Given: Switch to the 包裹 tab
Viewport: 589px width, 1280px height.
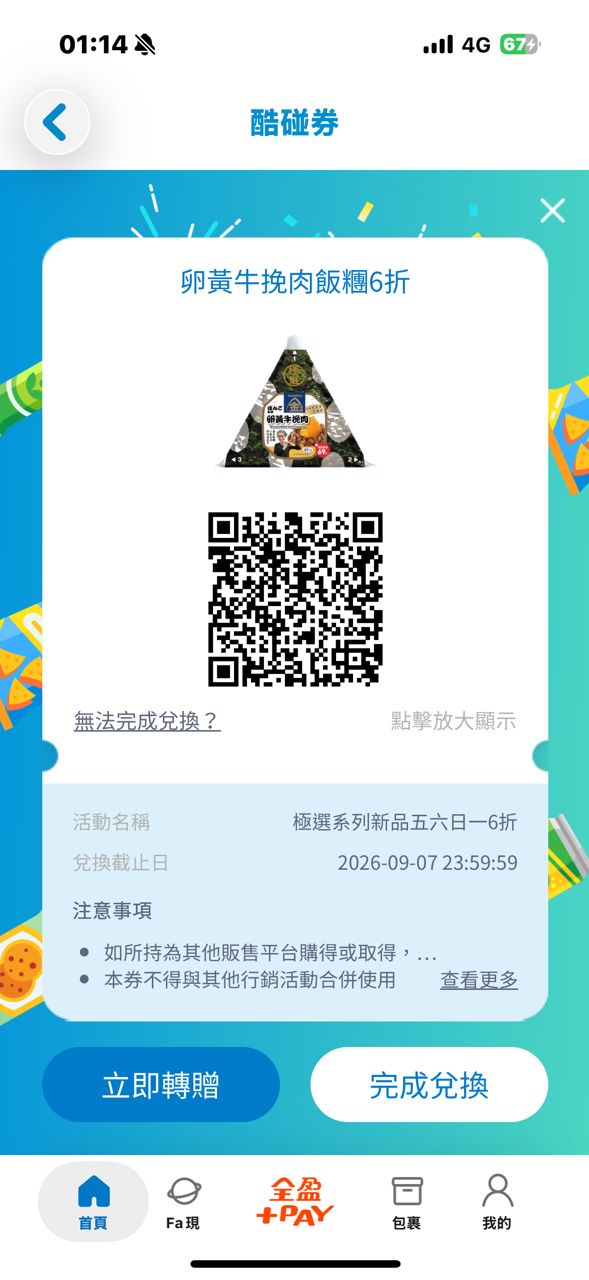Looking at the screenshot, I should pos(406,1202).
